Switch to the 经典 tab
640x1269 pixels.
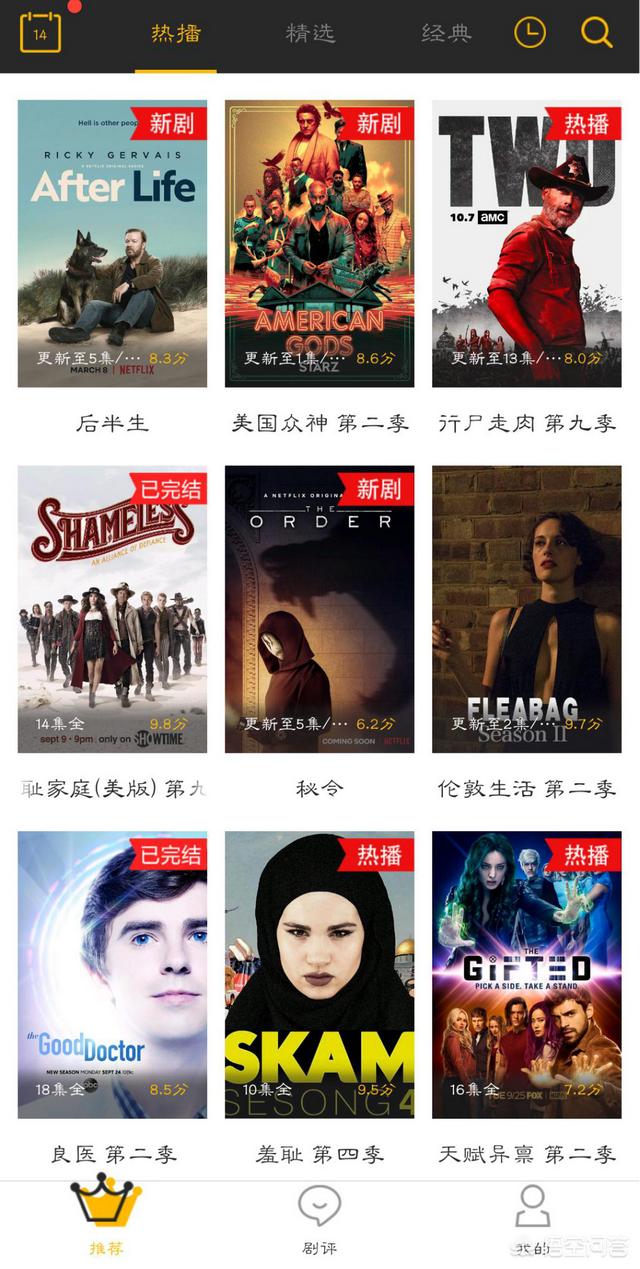click(x=446, y=33)
